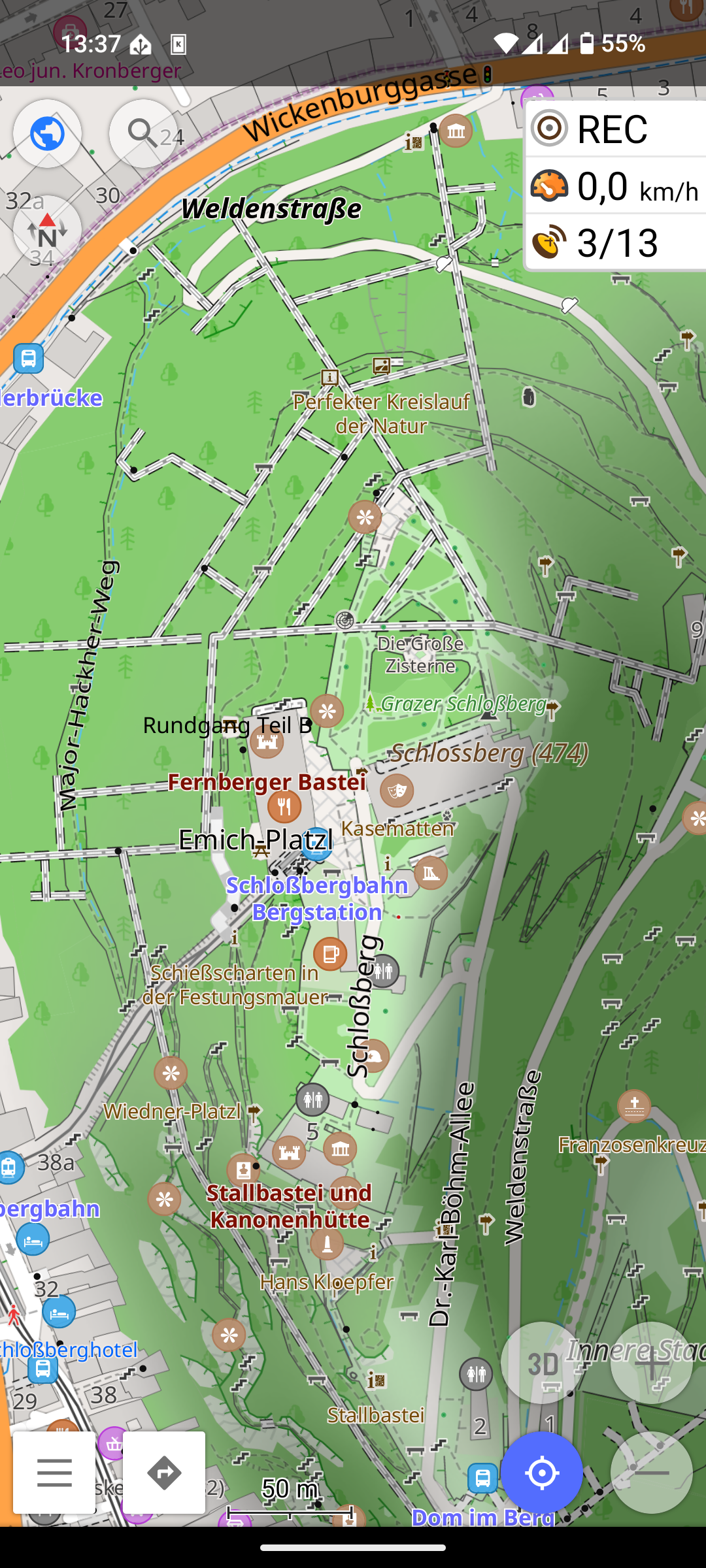Open the main menu drawer
The width and height of the screenshot is (706, 1568).
coord(54,1473)
